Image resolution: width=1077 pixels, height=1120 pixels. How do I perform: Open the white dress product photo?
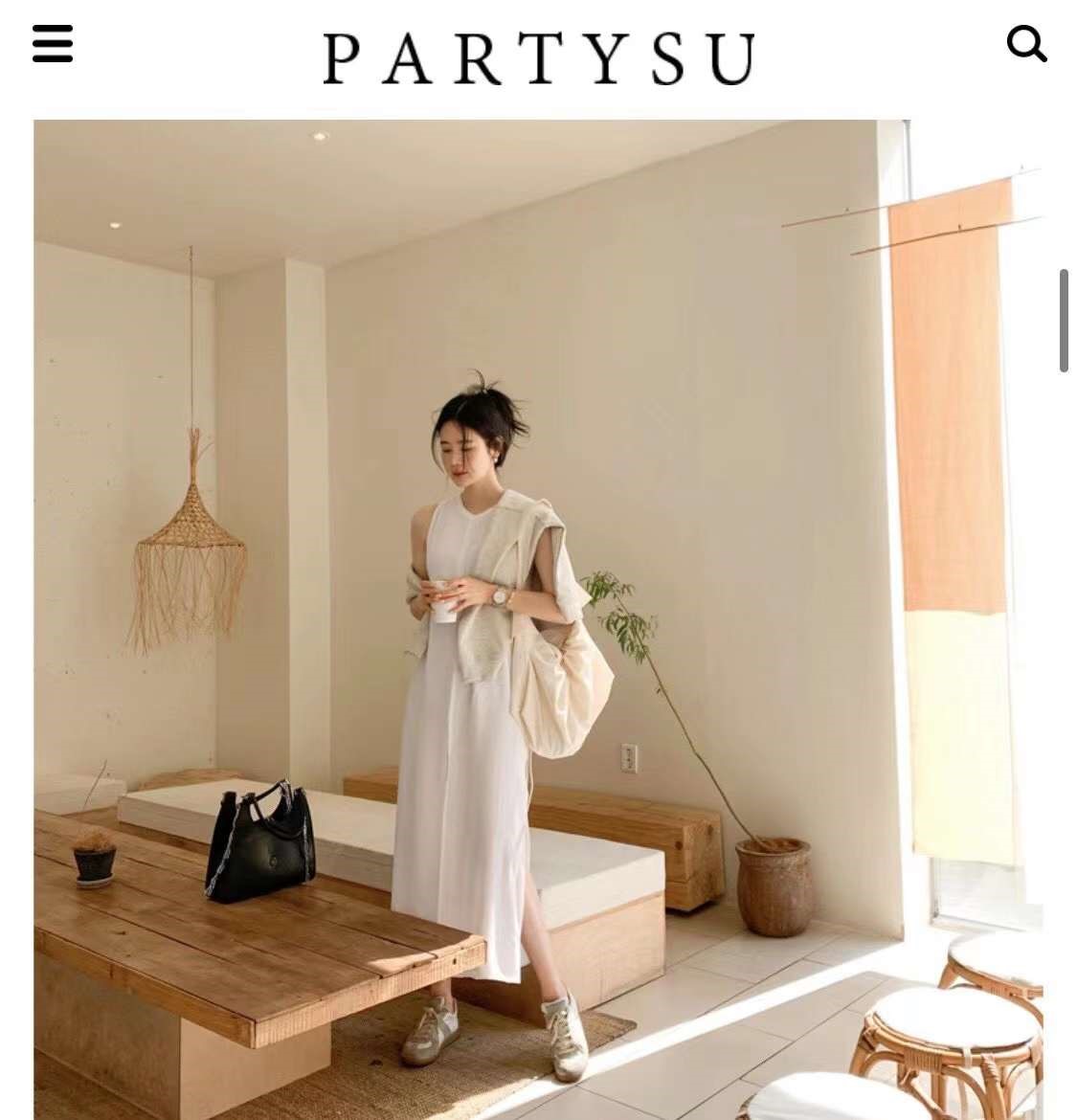point(538,619)
